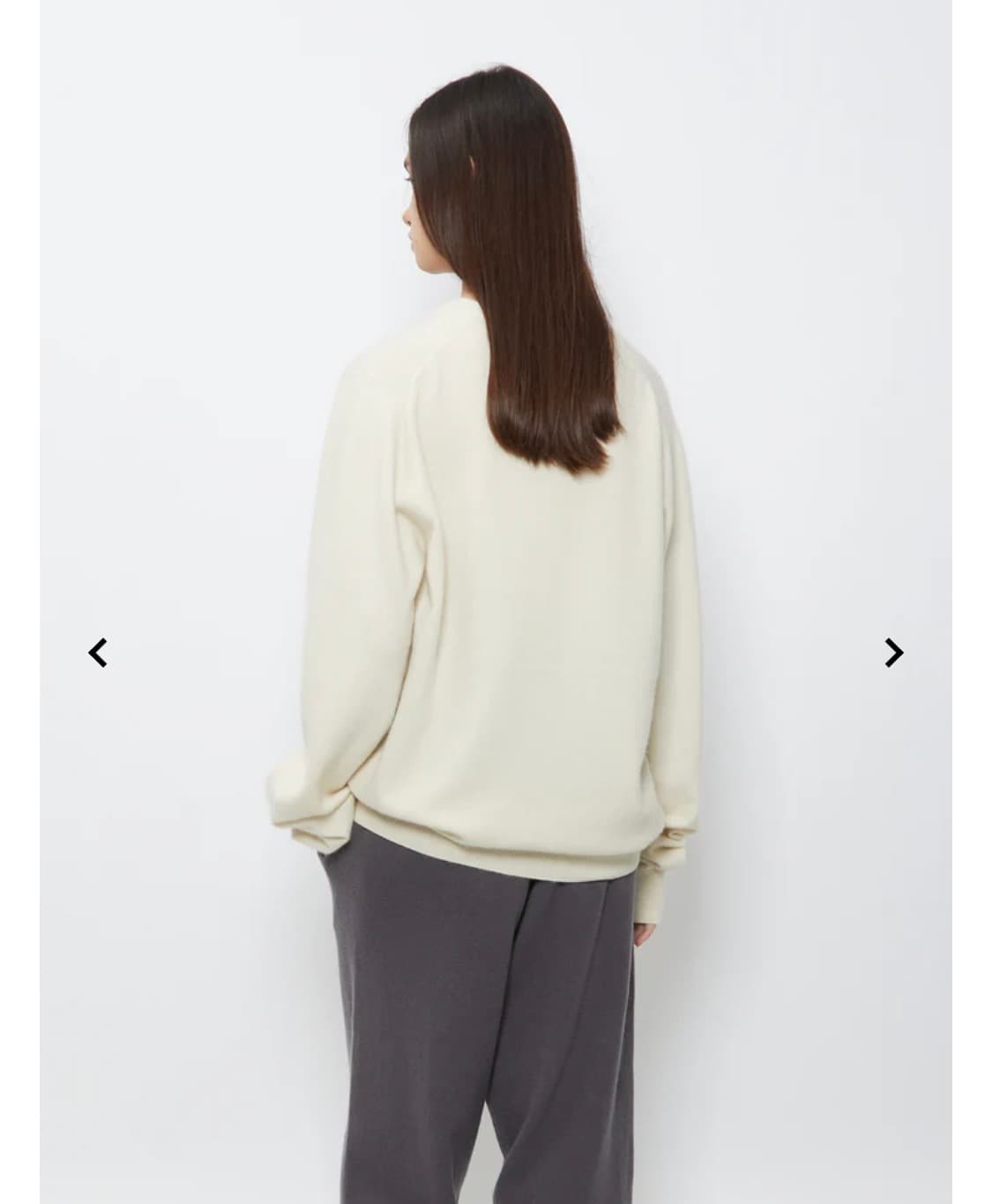Advance the carousel with the right chevron
This screenshot has width=992, height=1204.
click(x=894, y=651)
